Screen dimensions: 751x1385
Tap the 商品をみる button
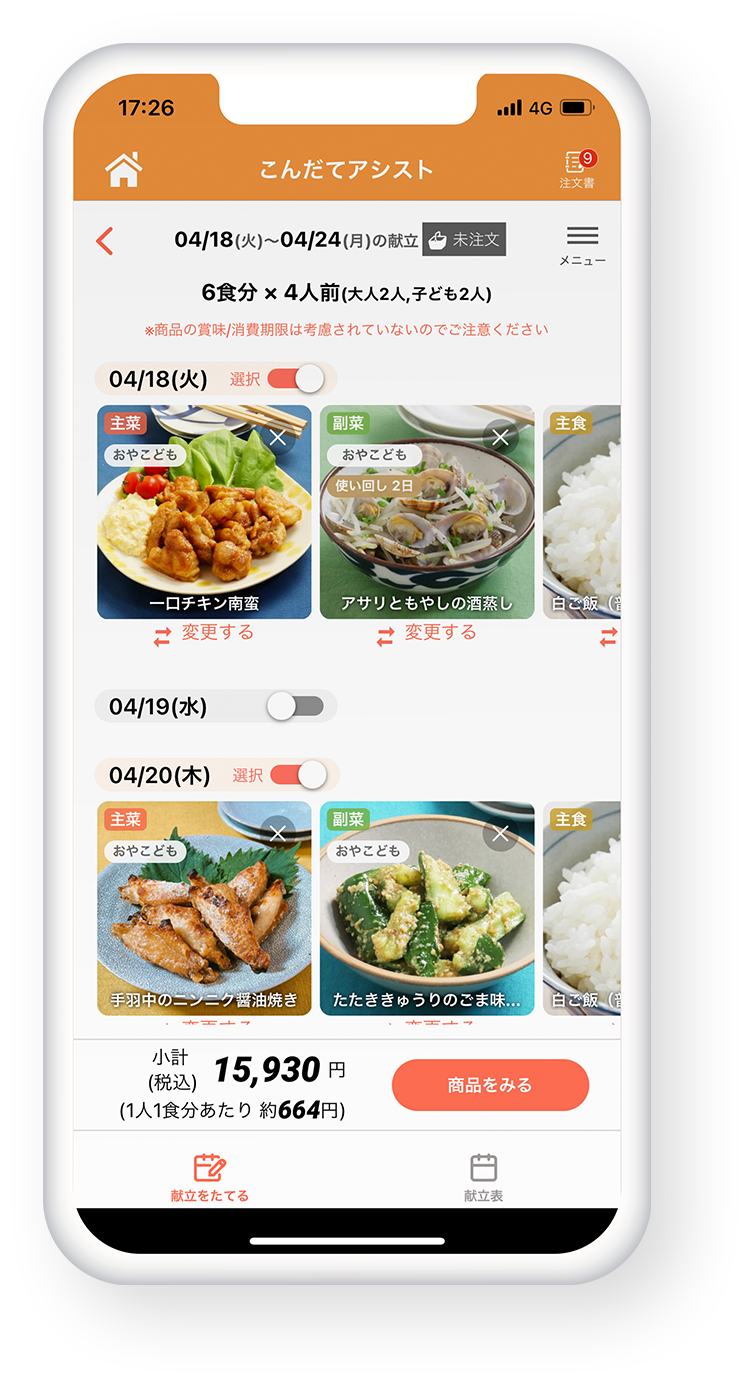click(490, 1085)
